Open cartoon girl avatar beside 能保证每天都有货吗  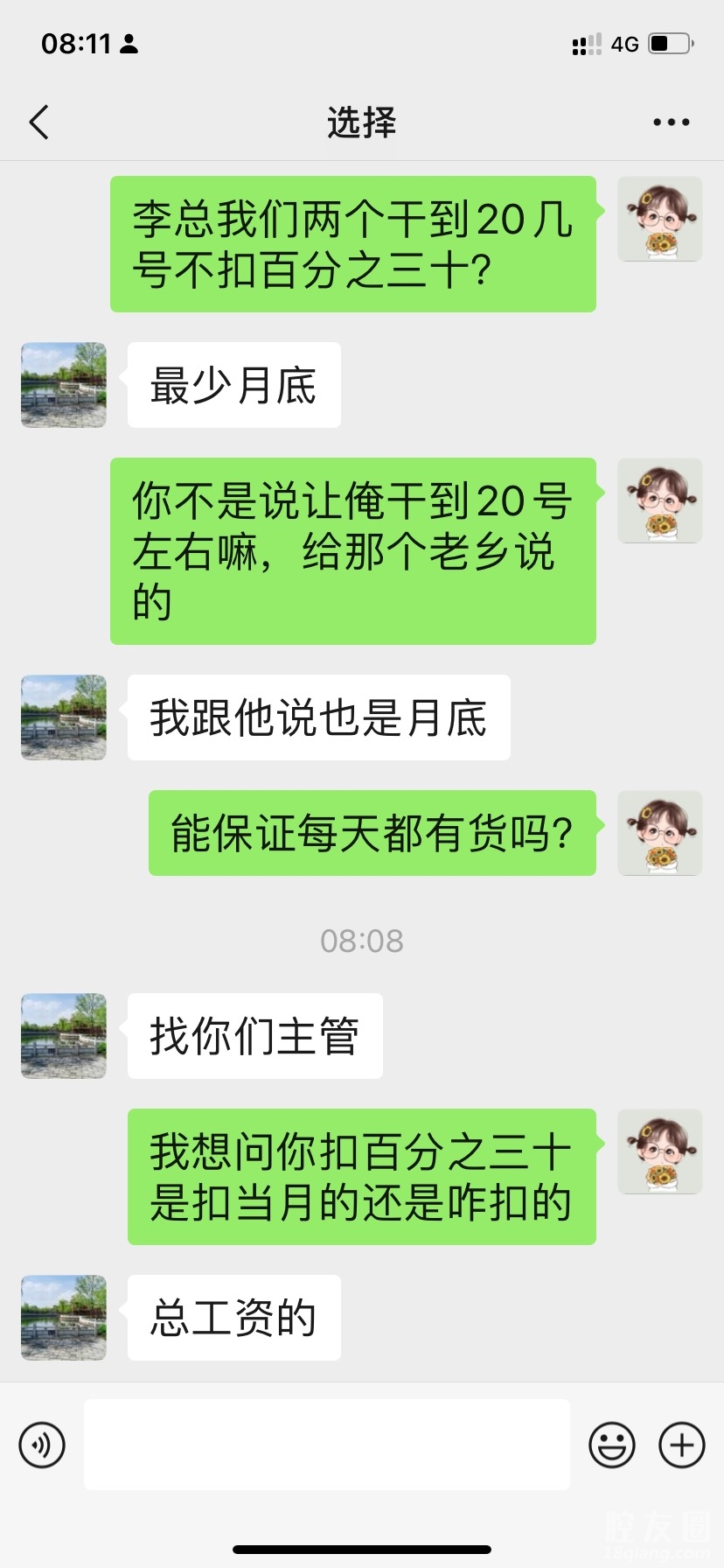pos(659,833)
